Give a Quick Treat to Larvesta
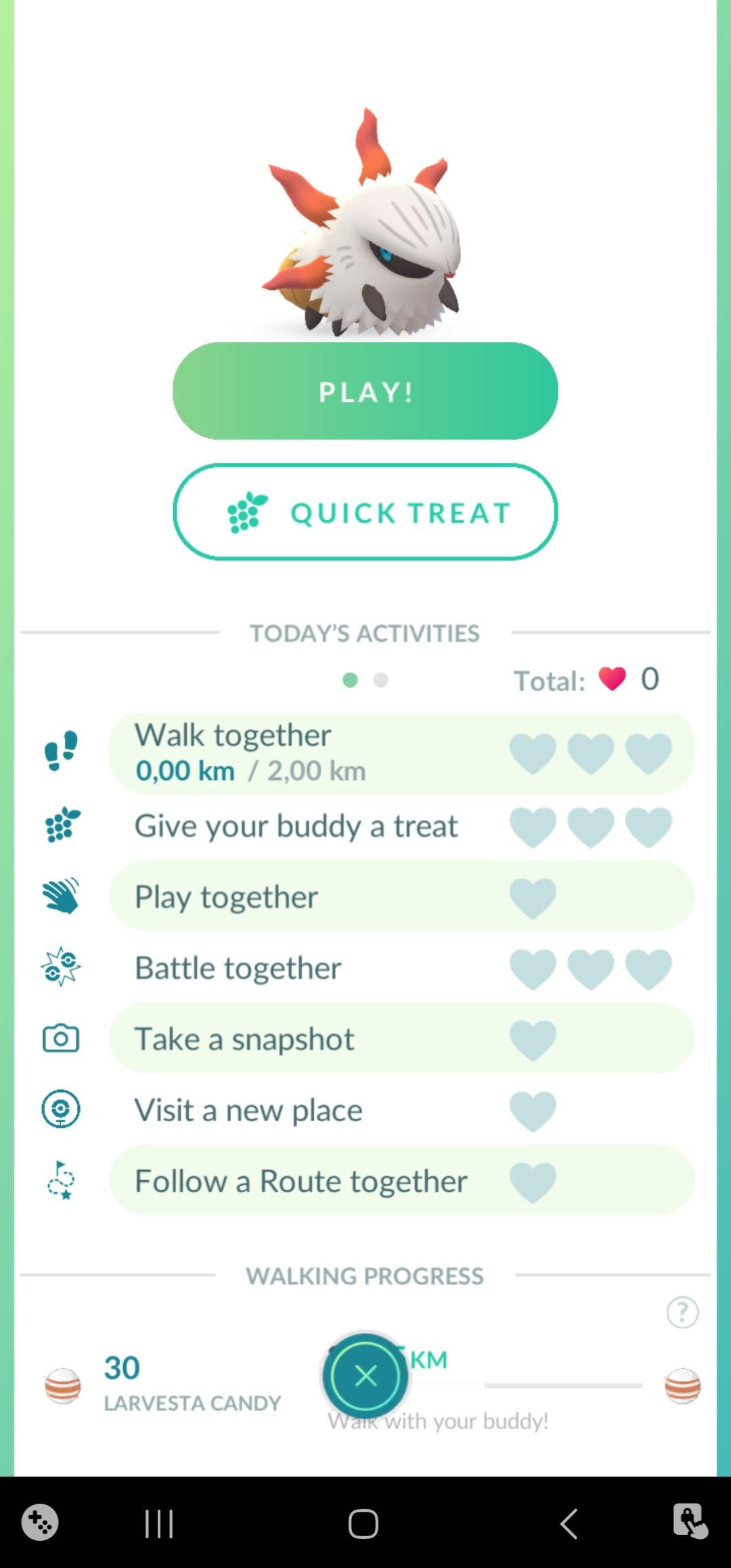This screenshot has height=1568, width=731. [365, 513]
